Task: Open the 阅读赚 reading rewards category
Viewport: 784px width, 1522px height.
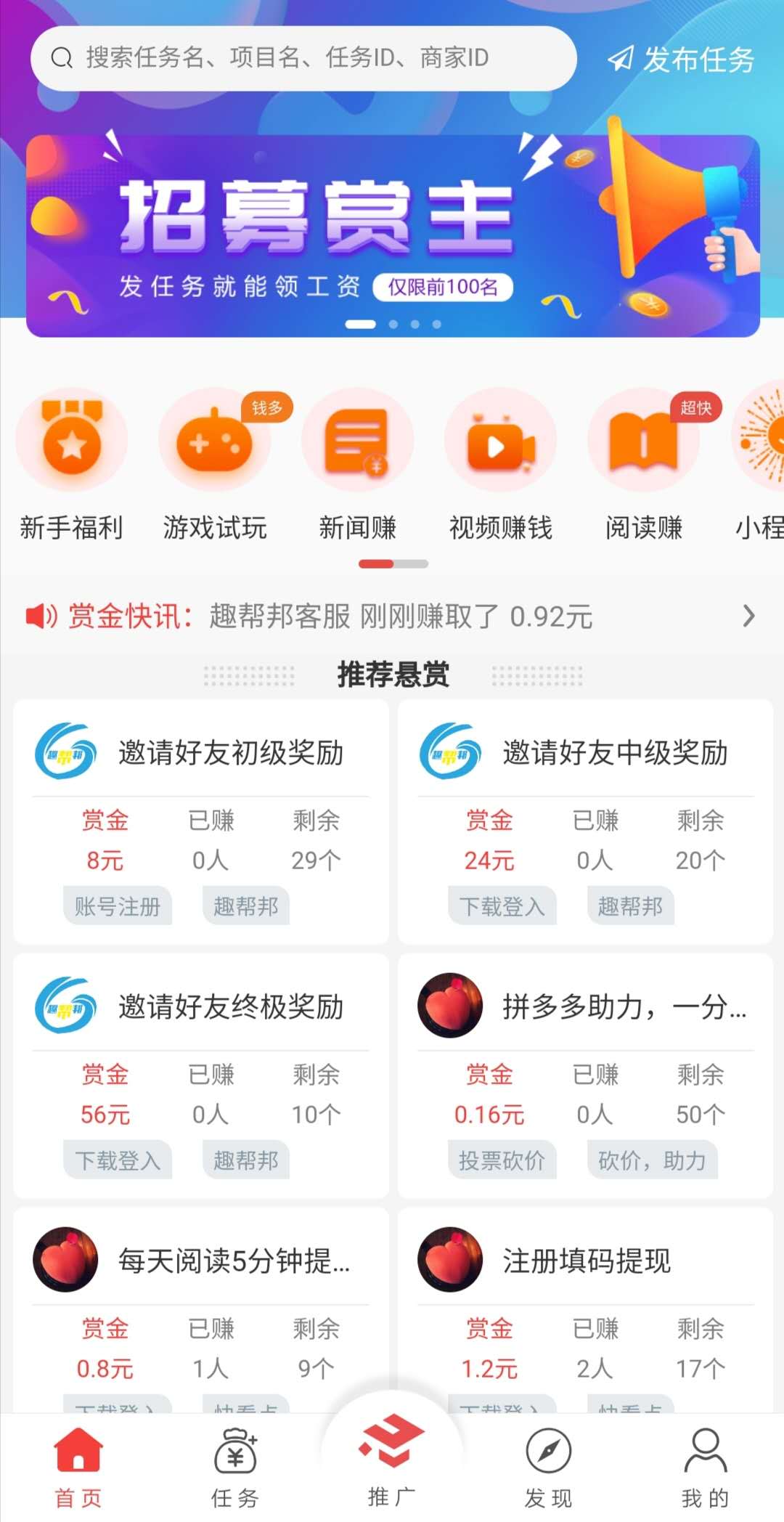Action: [642, 439]
